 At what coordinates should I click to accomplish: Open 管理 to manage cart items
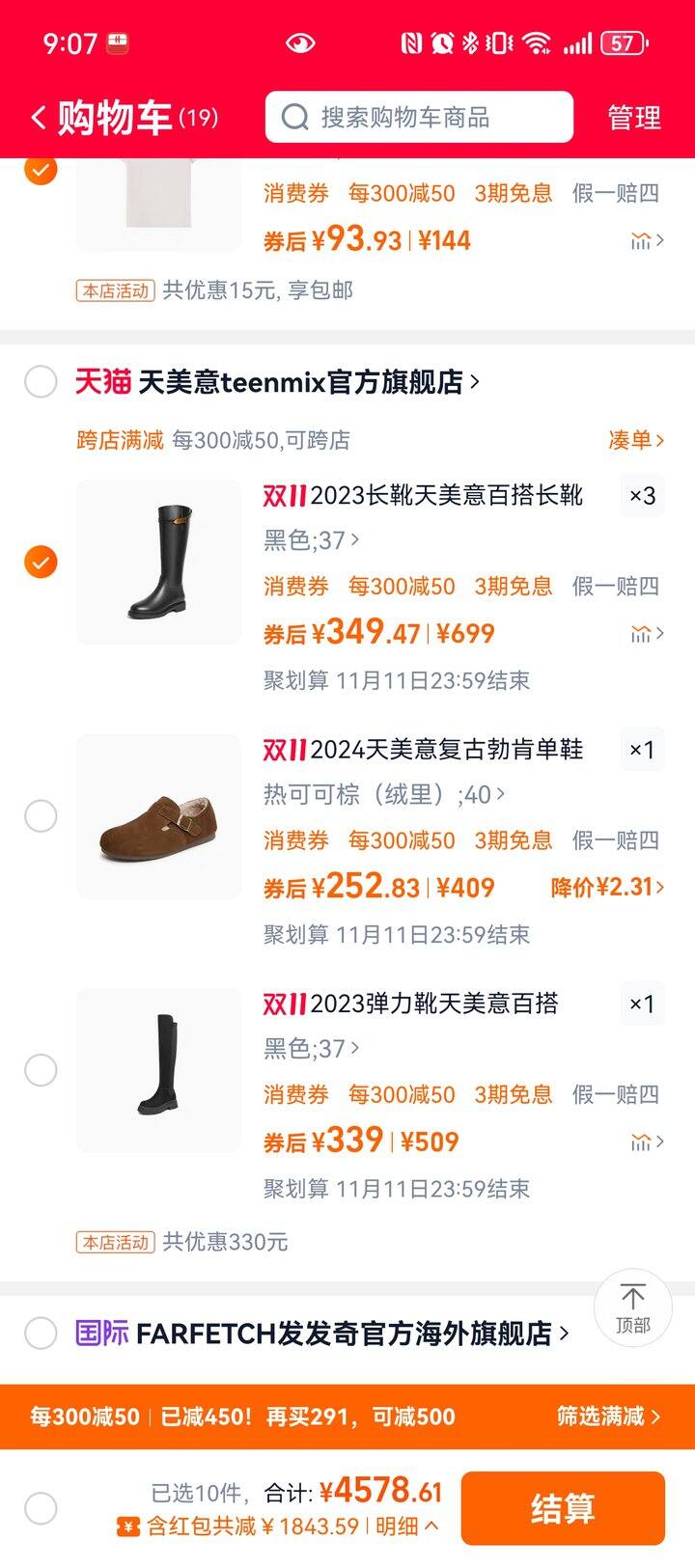[x=633, y=118]
